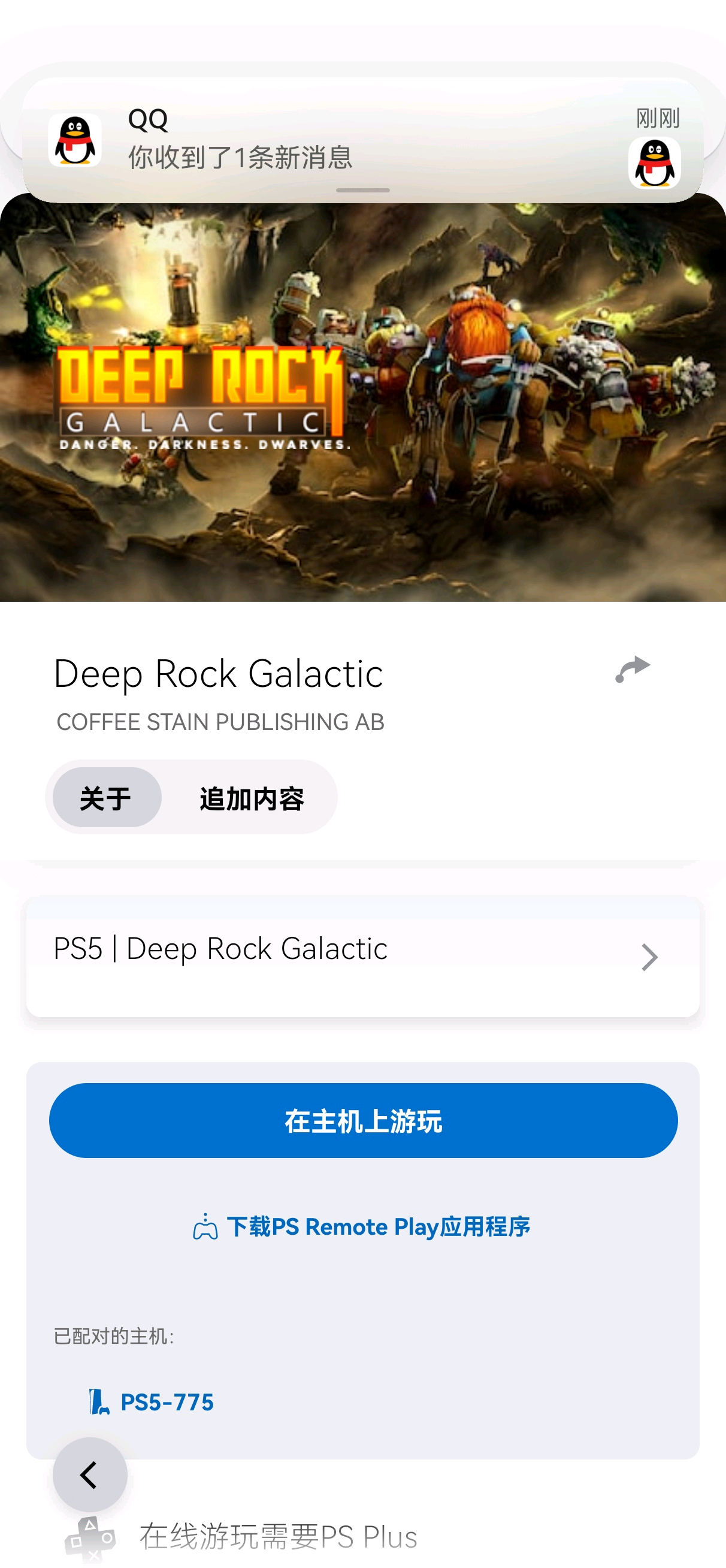Go back with the floating back arrow

click(89, 1475)
